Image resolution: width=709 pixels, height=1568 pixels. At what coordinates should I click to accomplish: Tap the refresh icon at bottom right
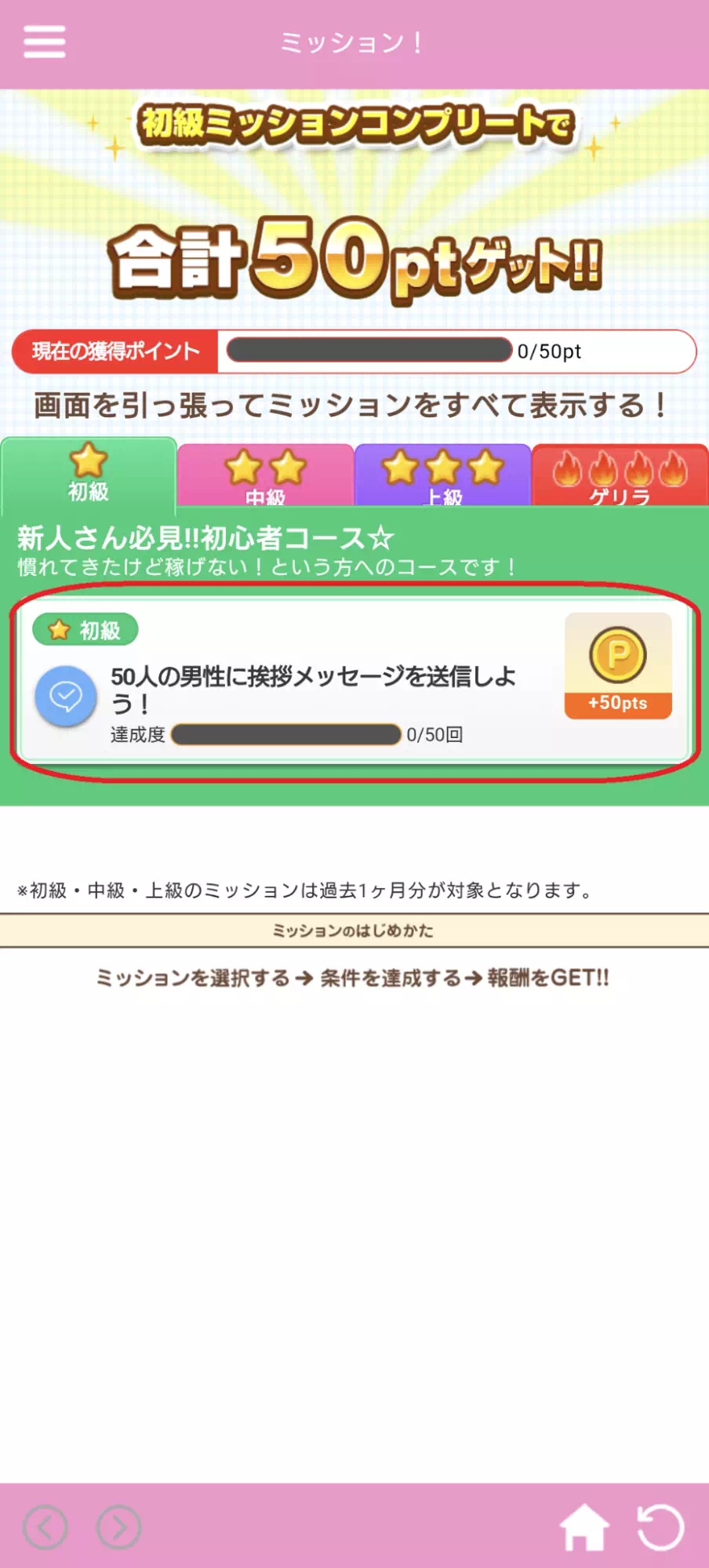[661, 1528]
